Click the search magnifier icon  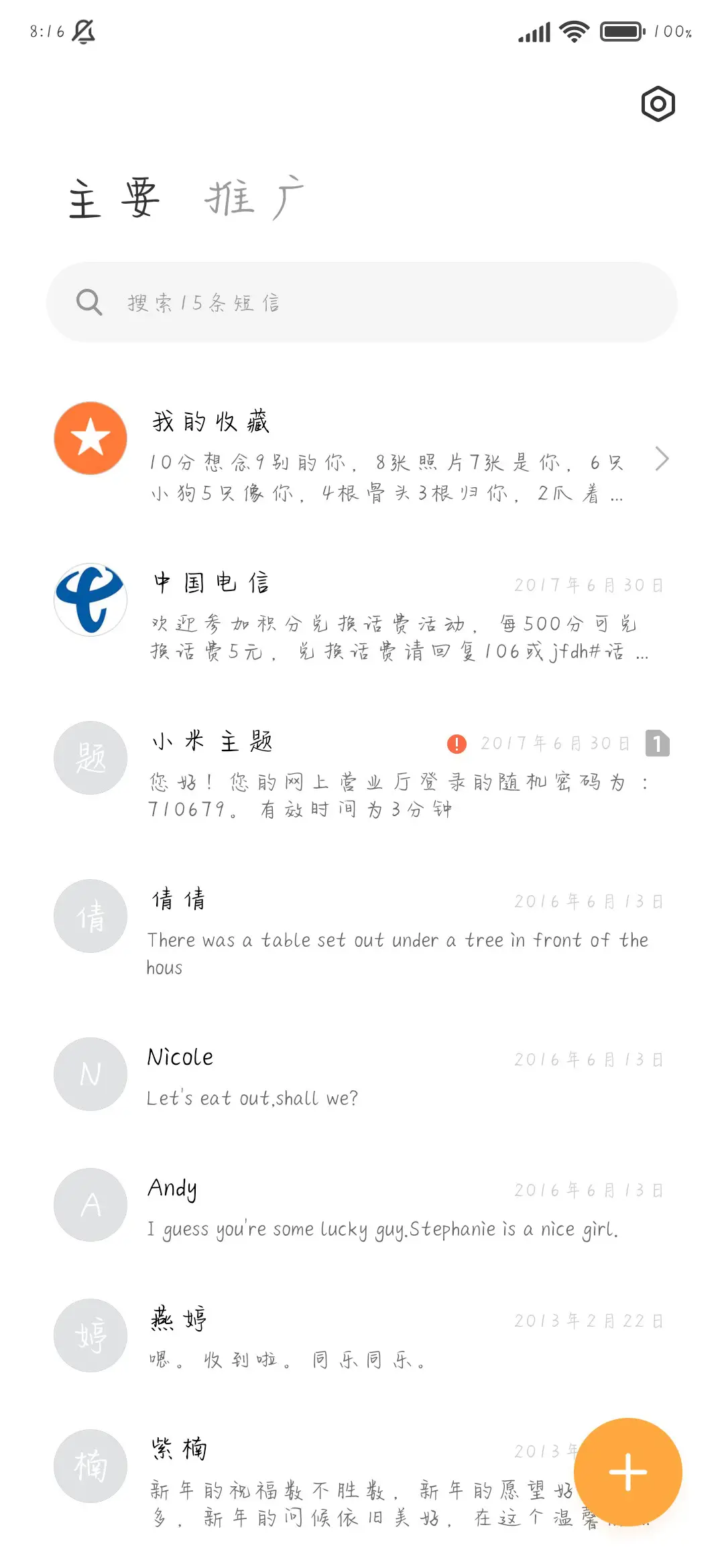[x=90, y=302]
